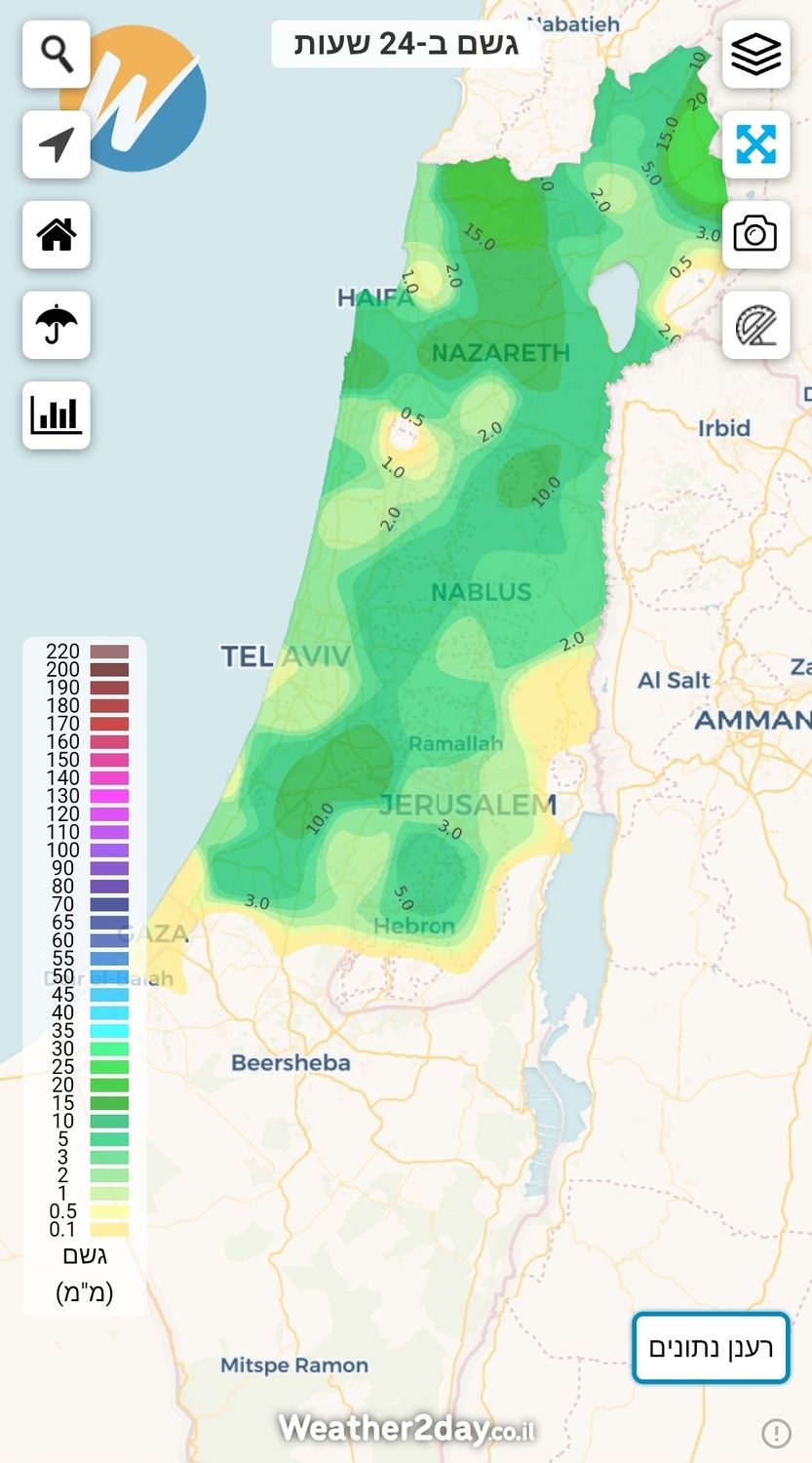Tap the רענן נתונים refresh button
The image size is (812, 1463).
[711, 1348]
